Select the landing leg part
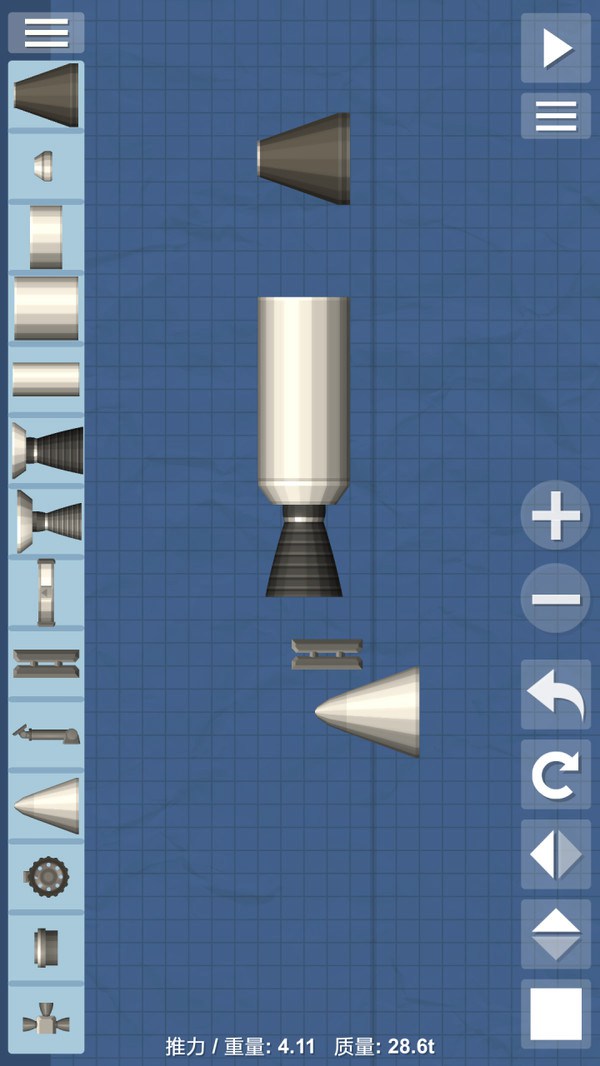Screen dimensions: 600x1066 click(x=46, y=735)
